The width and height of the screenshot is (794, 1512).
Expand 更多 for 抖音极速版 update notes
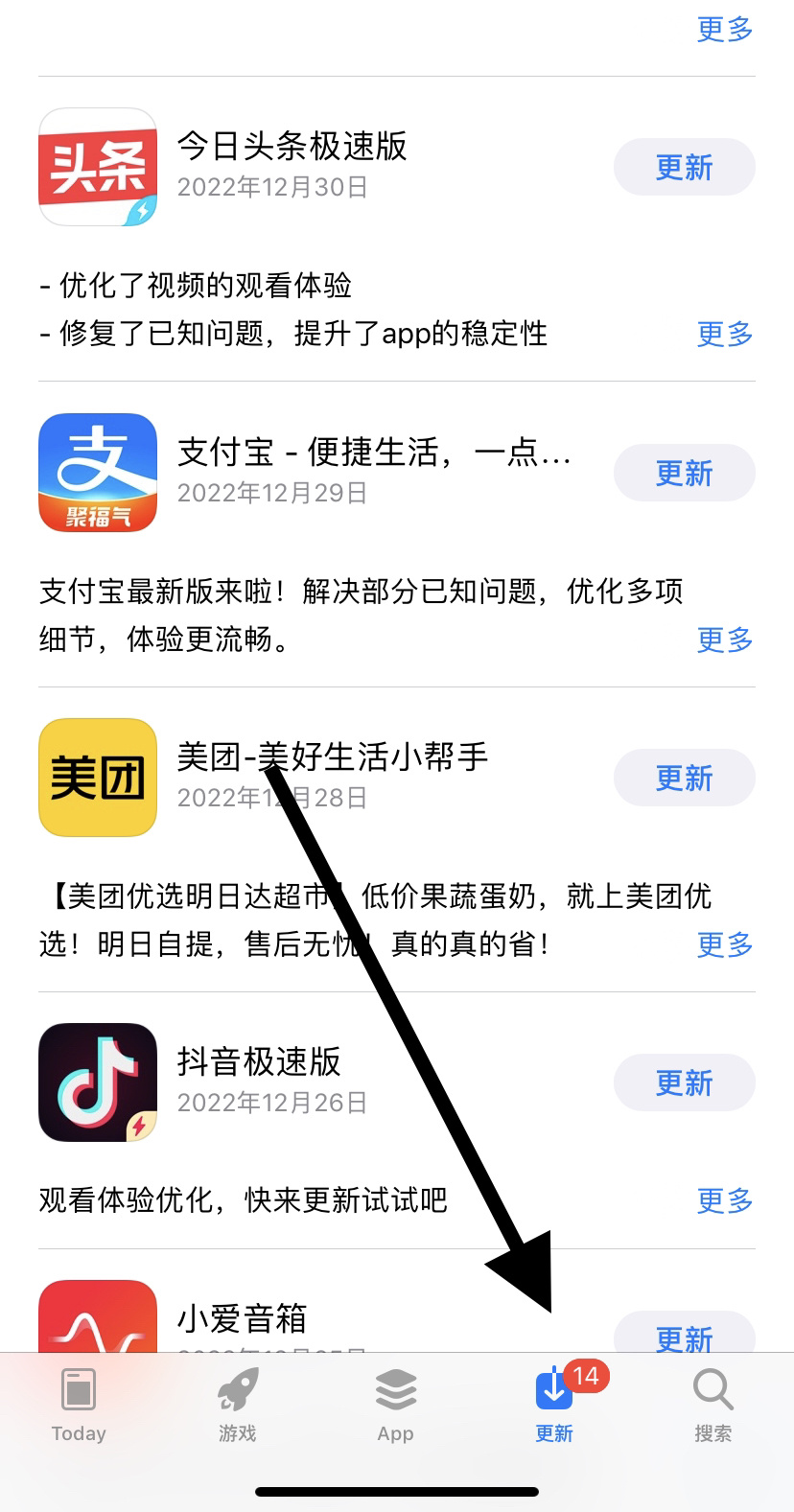tap(724, 1199)
